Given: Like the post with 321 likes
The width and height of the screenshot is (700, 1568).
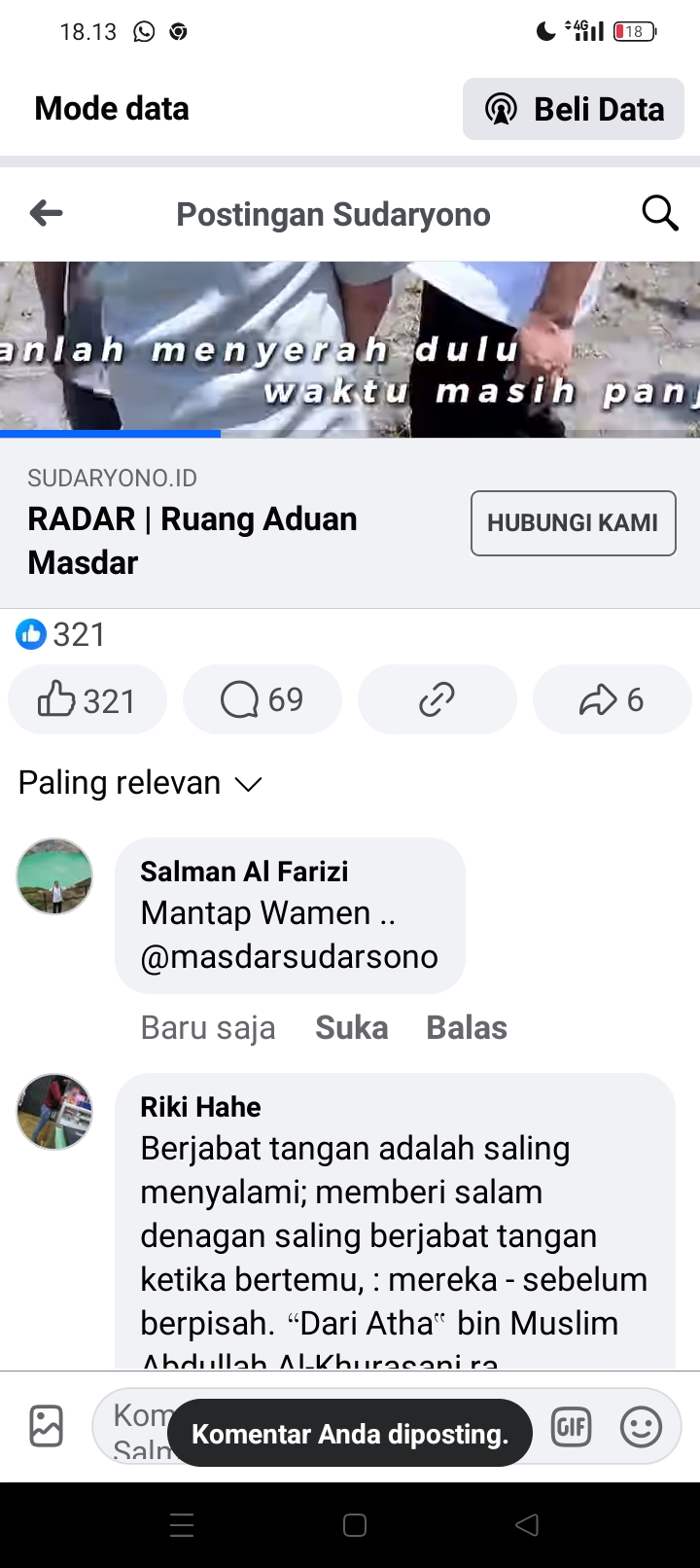Looking at the screenshot, I should (x=87, y=699).
